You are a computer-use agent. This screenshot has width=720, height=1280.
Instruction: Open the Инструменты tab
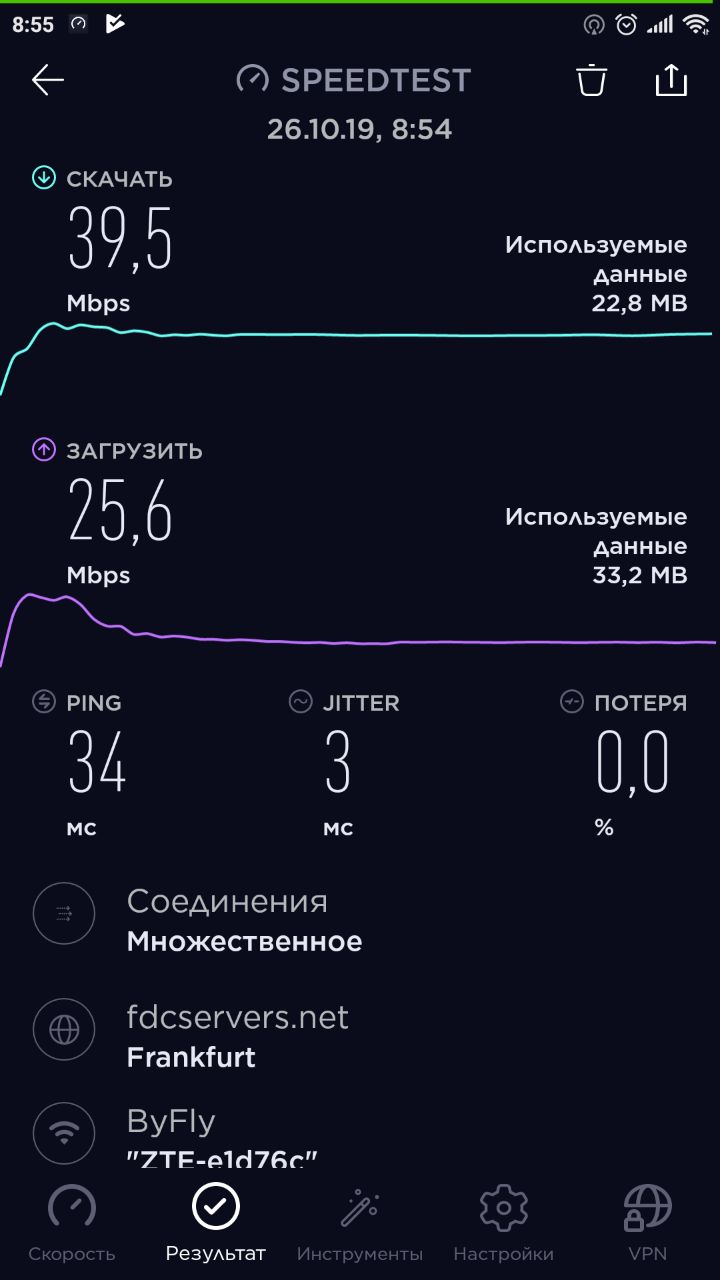click(360, 1222)
